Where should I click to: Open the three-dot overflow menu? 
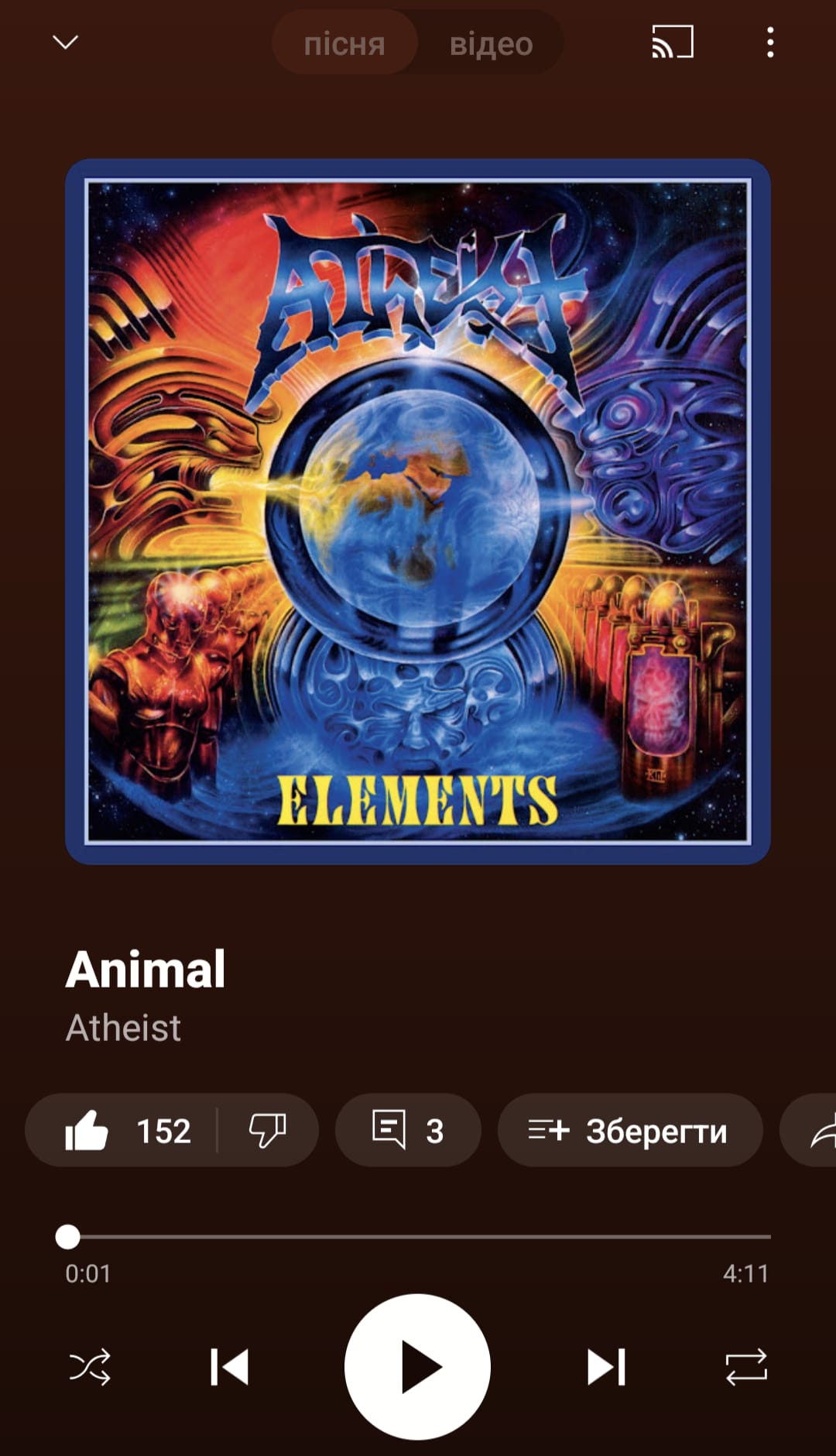pyautogui.click(x=769, y=42)
